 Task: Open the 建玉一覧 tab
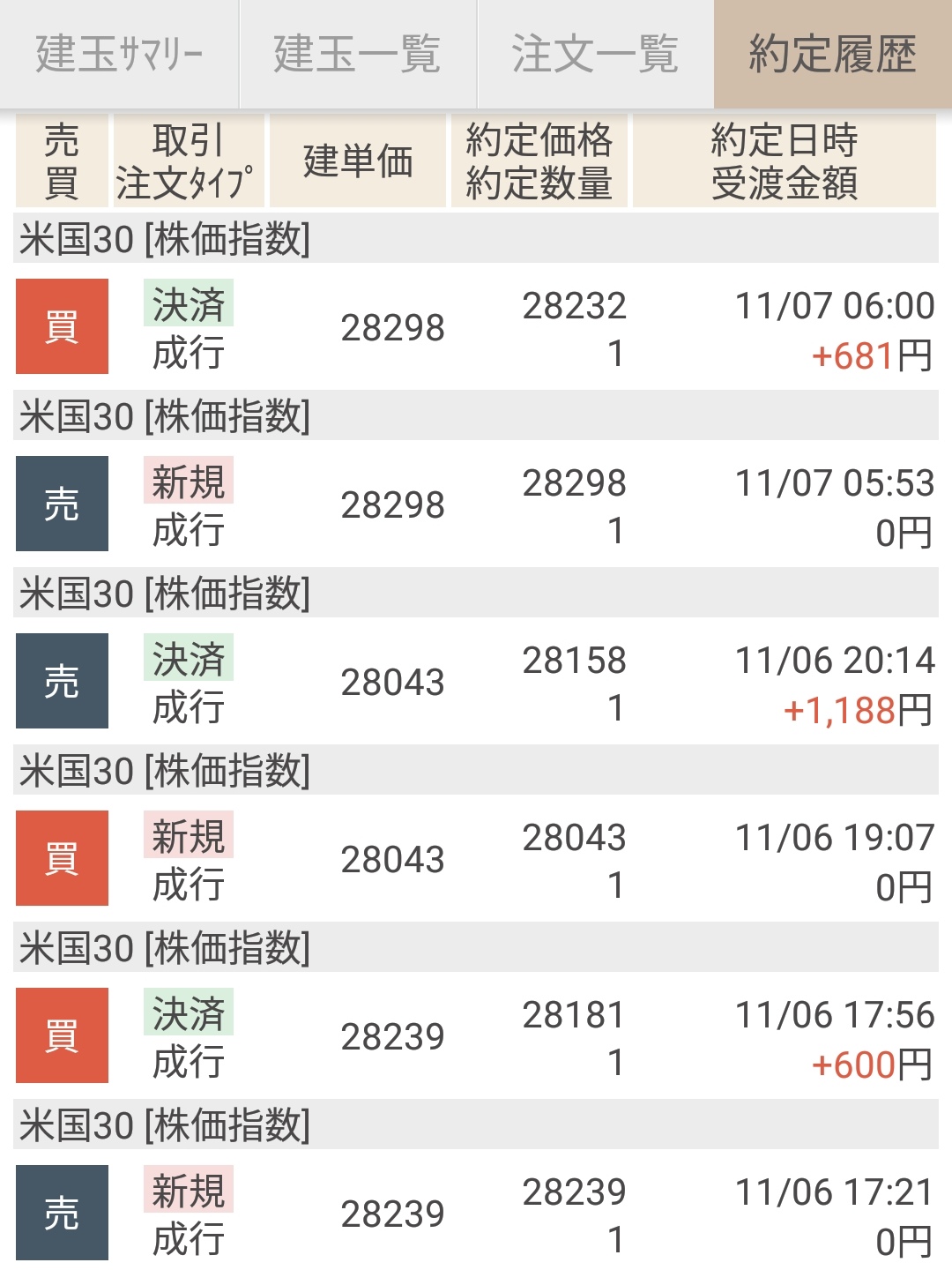click(357, 55)
